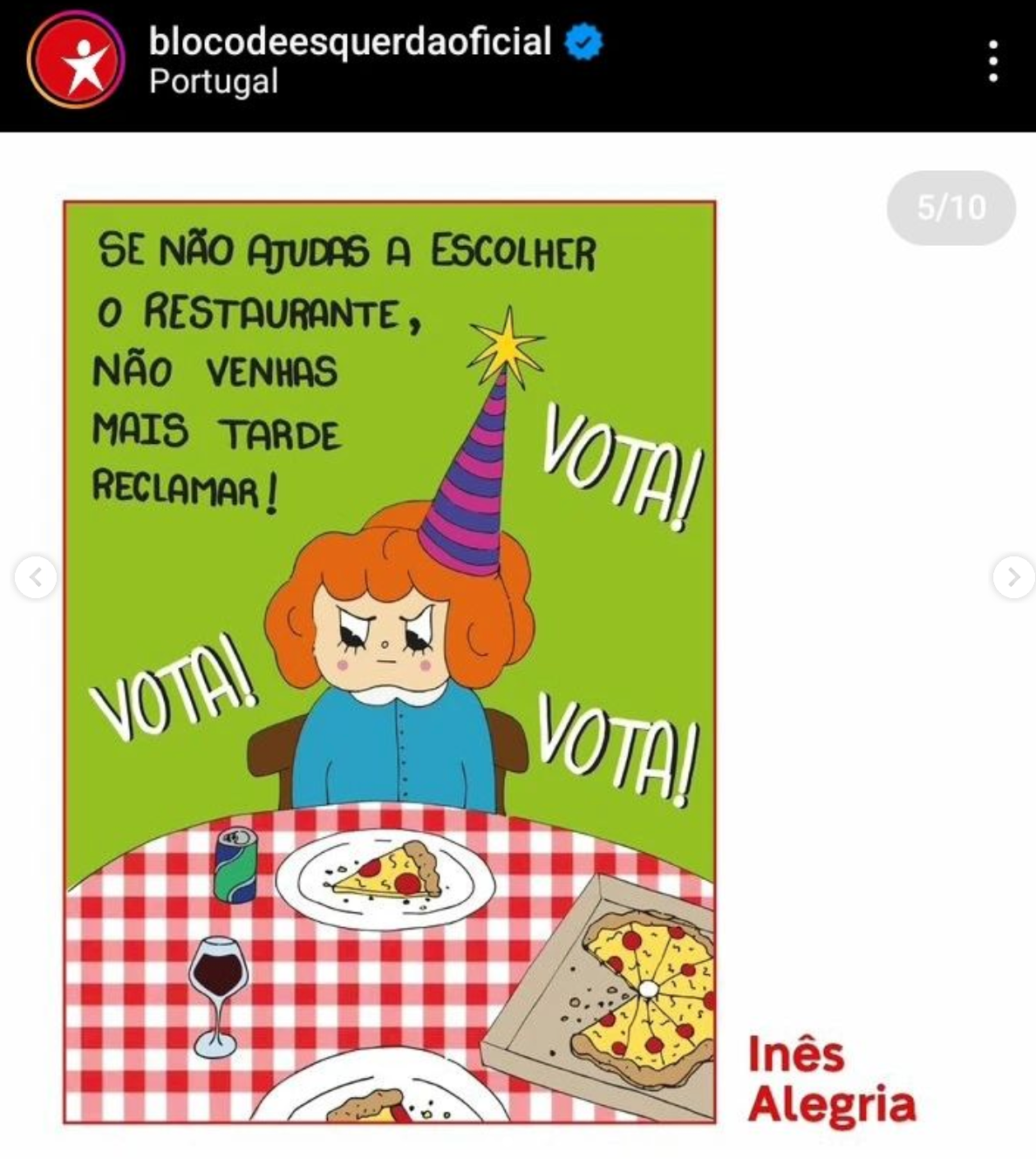Navigate to the previous slide via the left arrow
Viewport: 1036px width, 1159px height.
(35, 576)
